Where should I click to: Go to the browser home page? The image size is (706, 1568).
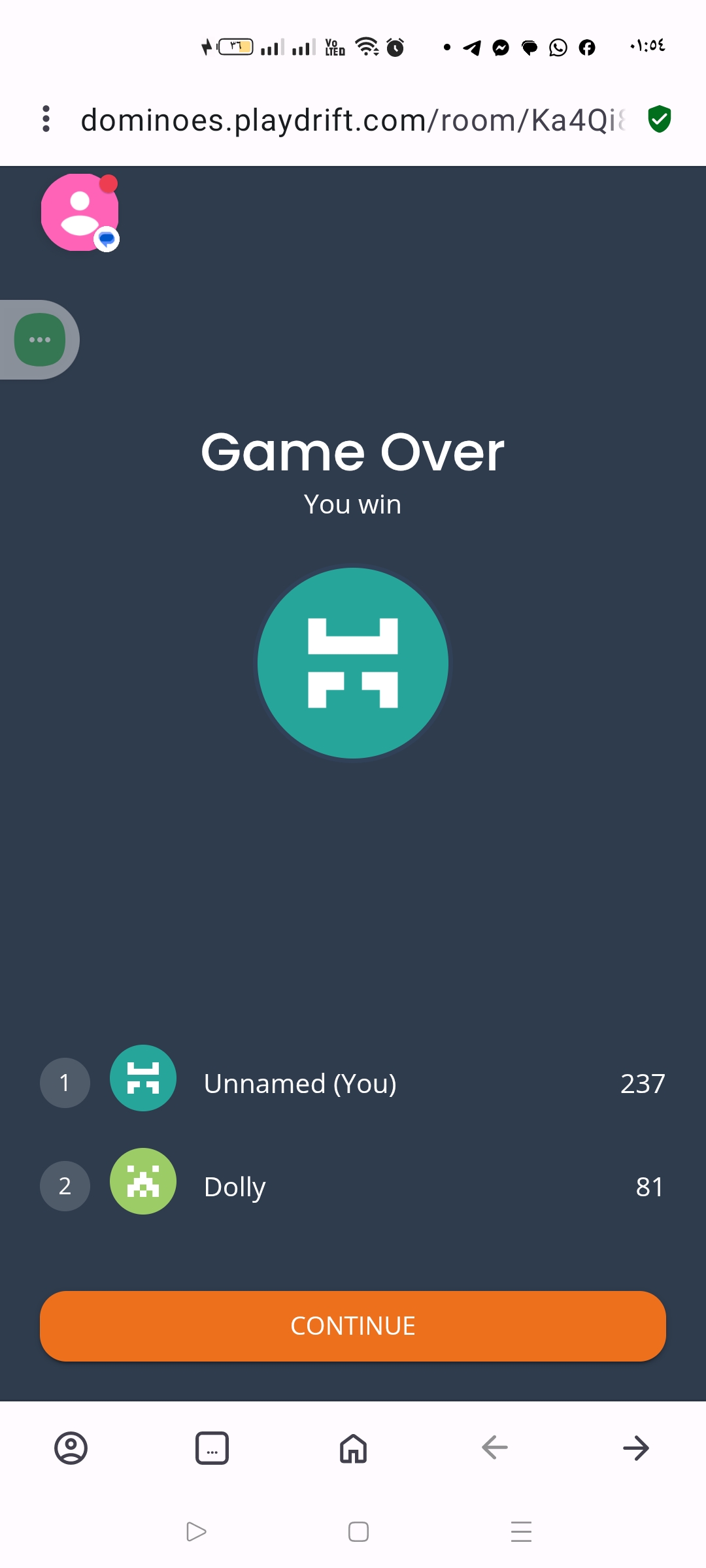click(x=353, y=1448)
